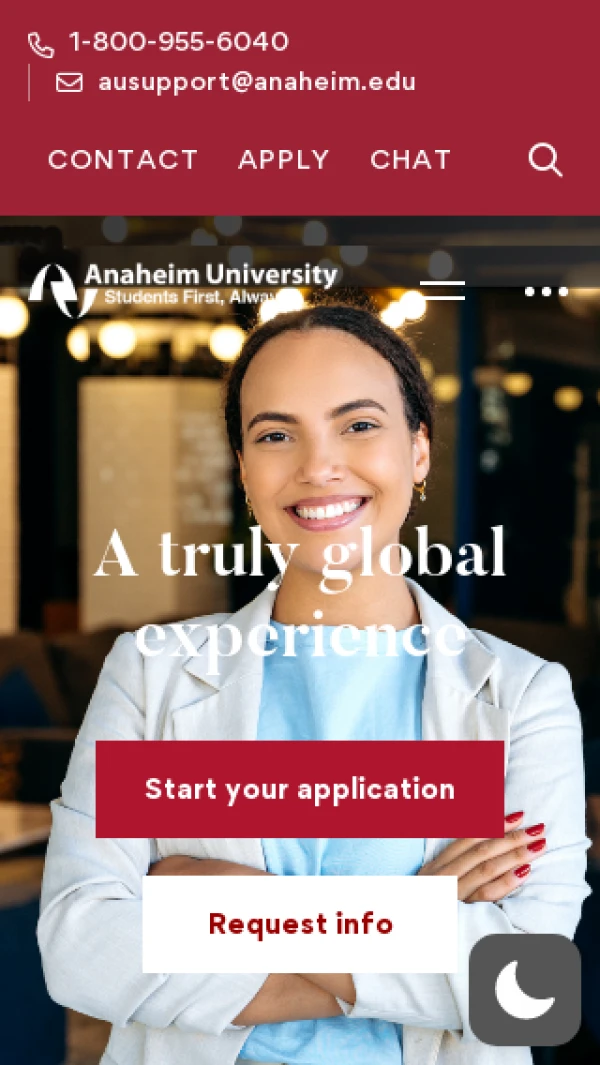Email ausupport@anaheim.edu
The width and height of the screenshot is (600, 1065).
[x=256, y=82]
